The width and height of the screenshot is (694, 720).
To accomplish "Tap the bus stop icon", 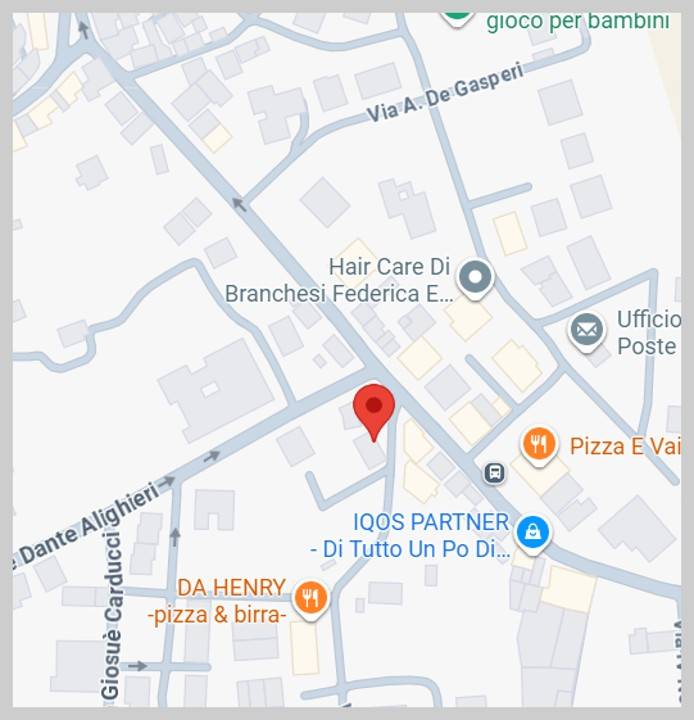I will (x=494, y=472).
